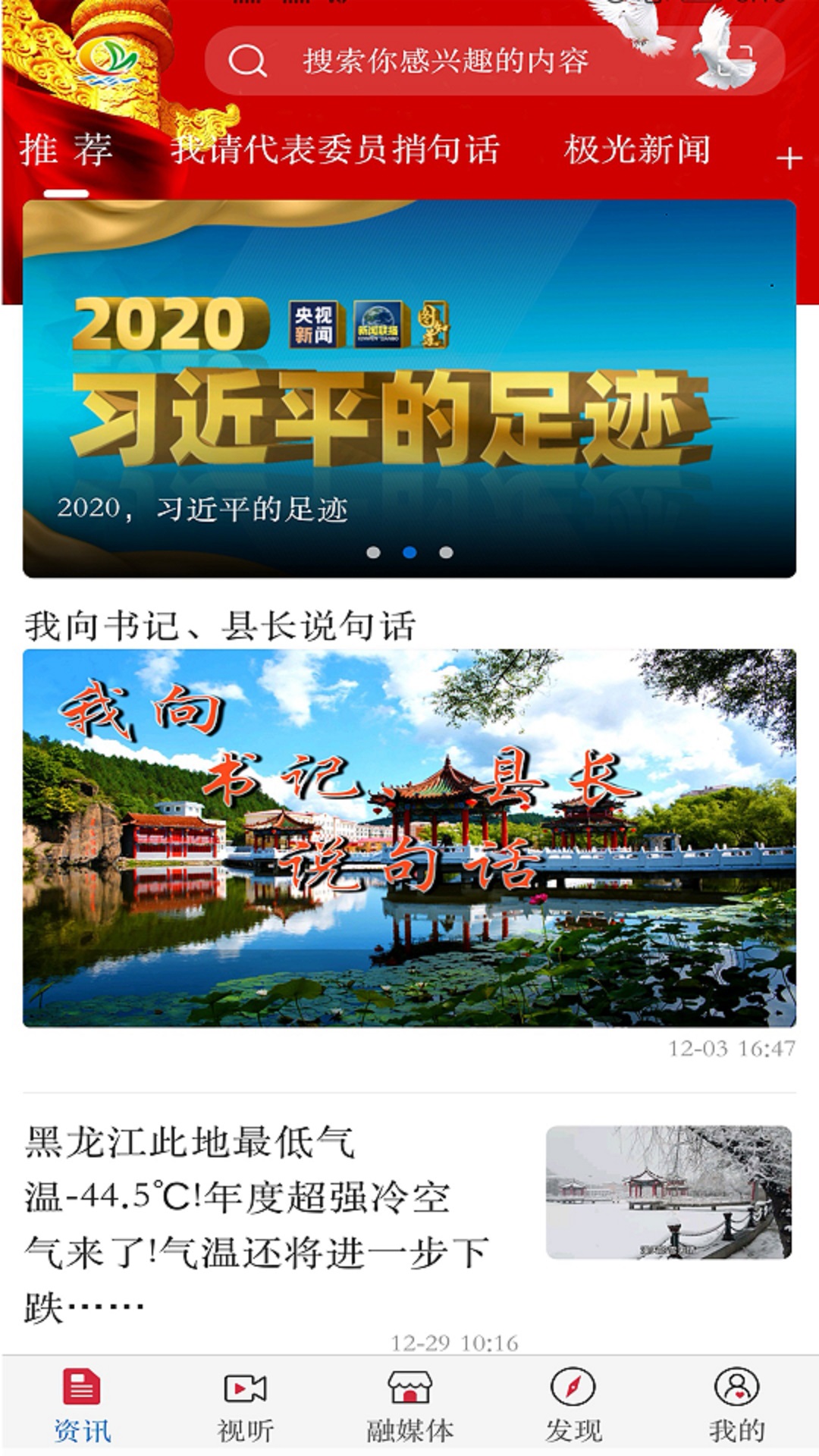819x1456 pixels.
Task: Select the first carousel indicator dot
Action: pos(373,554)
